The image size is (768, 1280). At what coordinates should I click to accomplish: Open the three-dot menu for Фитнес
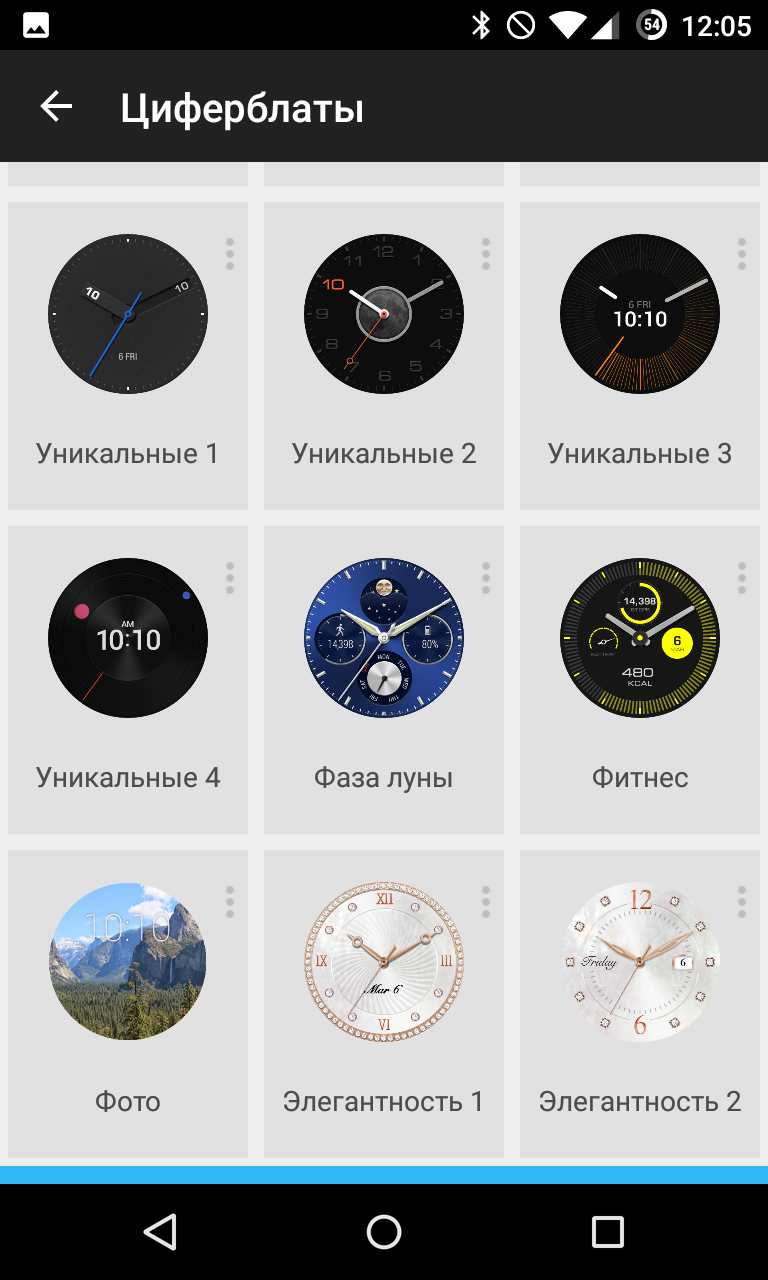(742, 578)
